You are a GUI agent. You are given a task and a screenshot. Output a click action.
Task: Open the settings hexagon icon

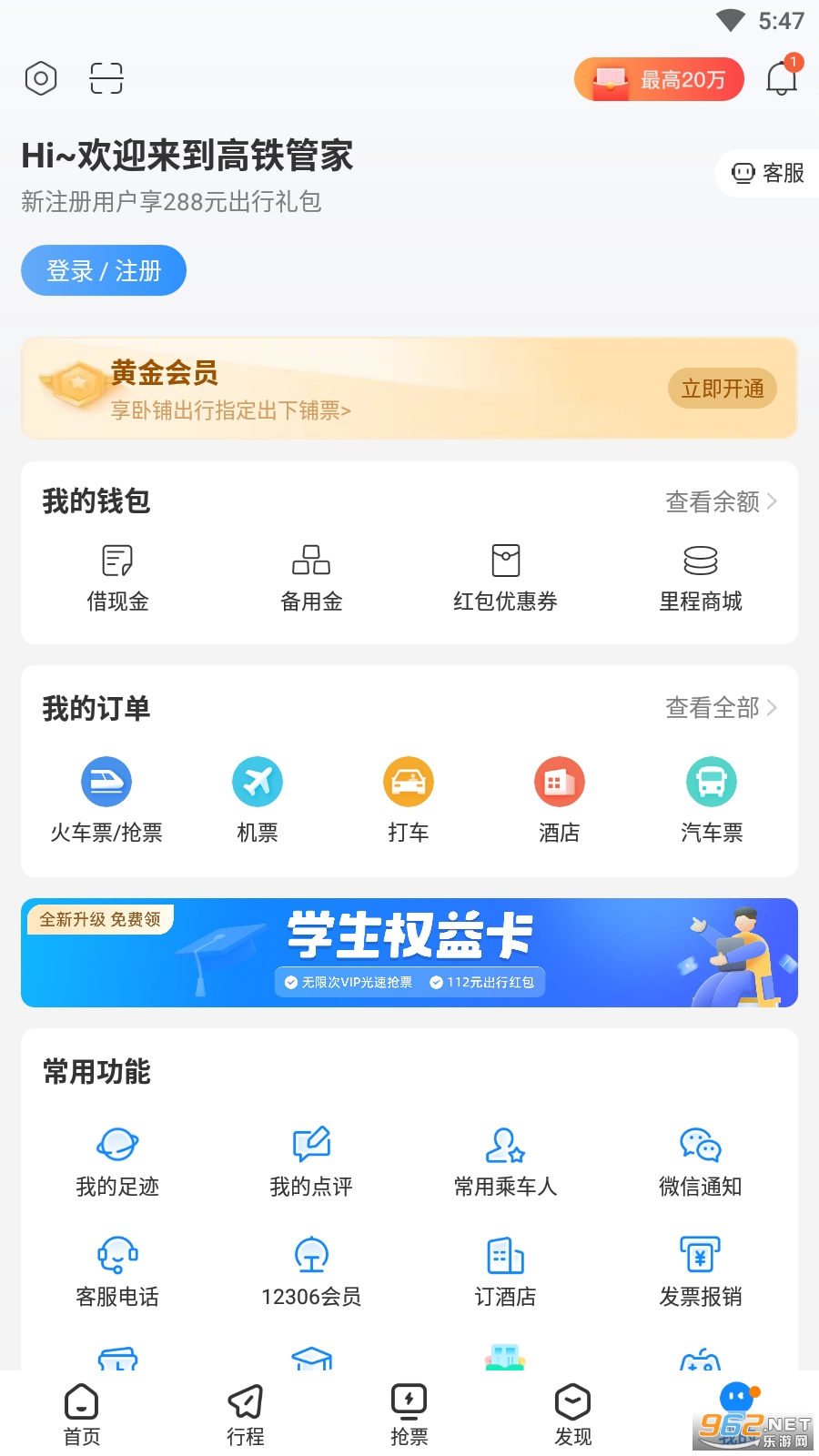41,78
